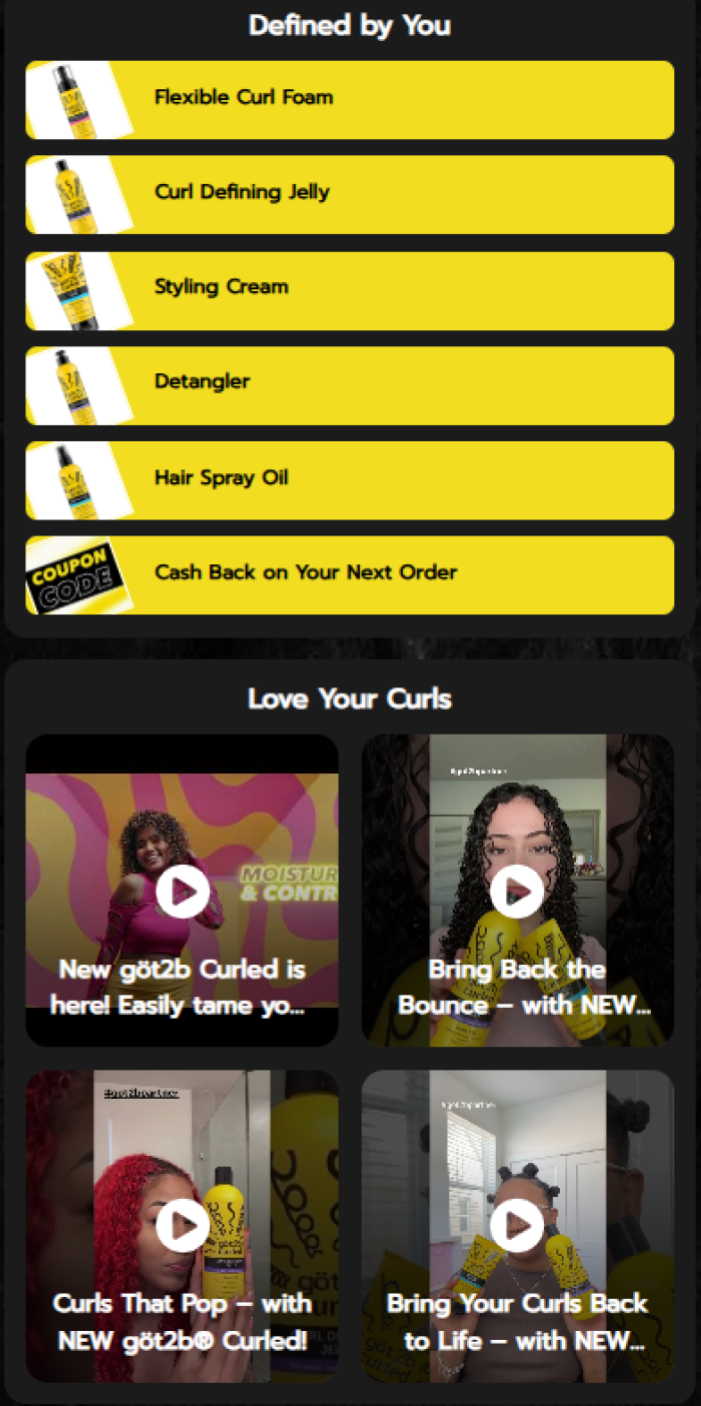Image resolution: width=701 pixels, height=1406 pixels.
Task: Play the "Curls That Pop" video
Action: point(182,1226)
